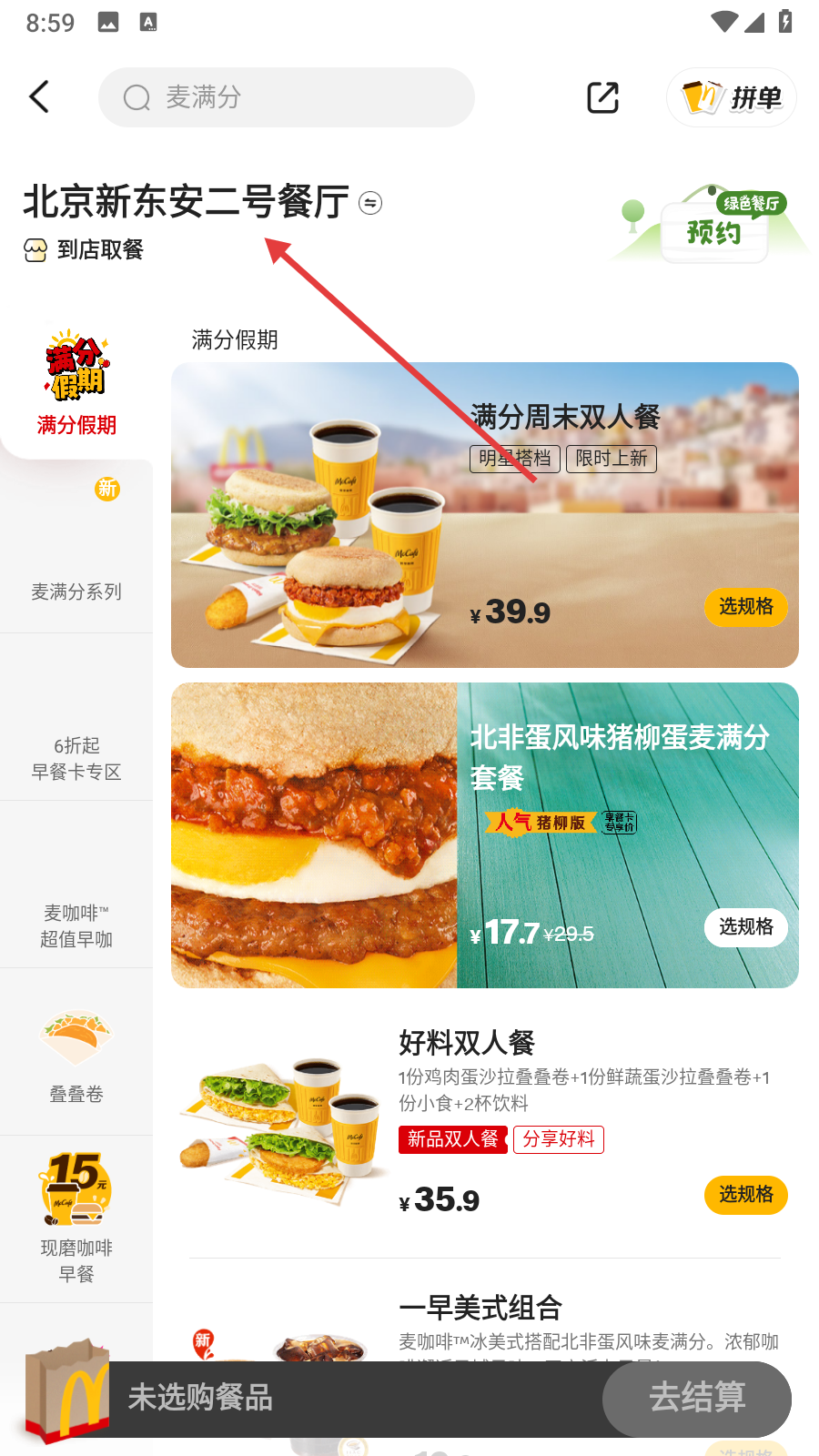Image resolution: width=819 pixels, height=1456 pixels.
Task: Tap 去结算 to check out
Action: [696, 1398]
